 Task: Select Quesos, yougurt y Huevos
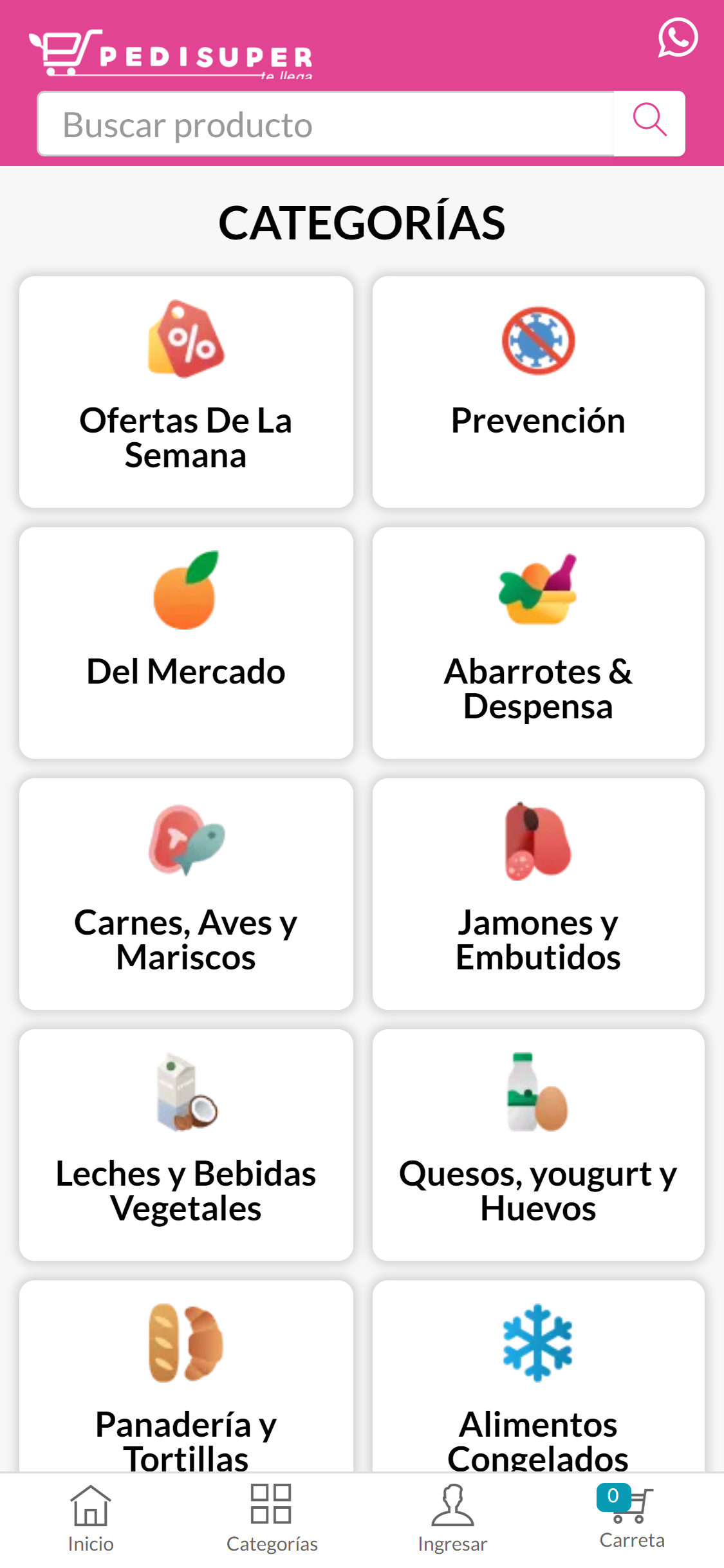[x=538, y=1144]
